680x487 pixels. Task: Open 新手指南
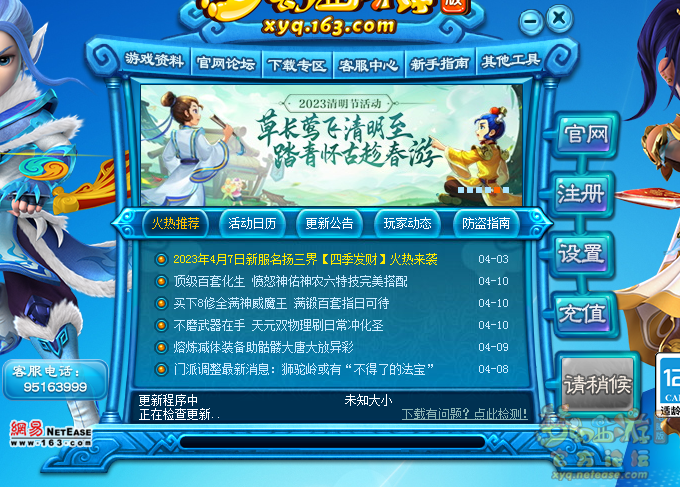point(439,63)
